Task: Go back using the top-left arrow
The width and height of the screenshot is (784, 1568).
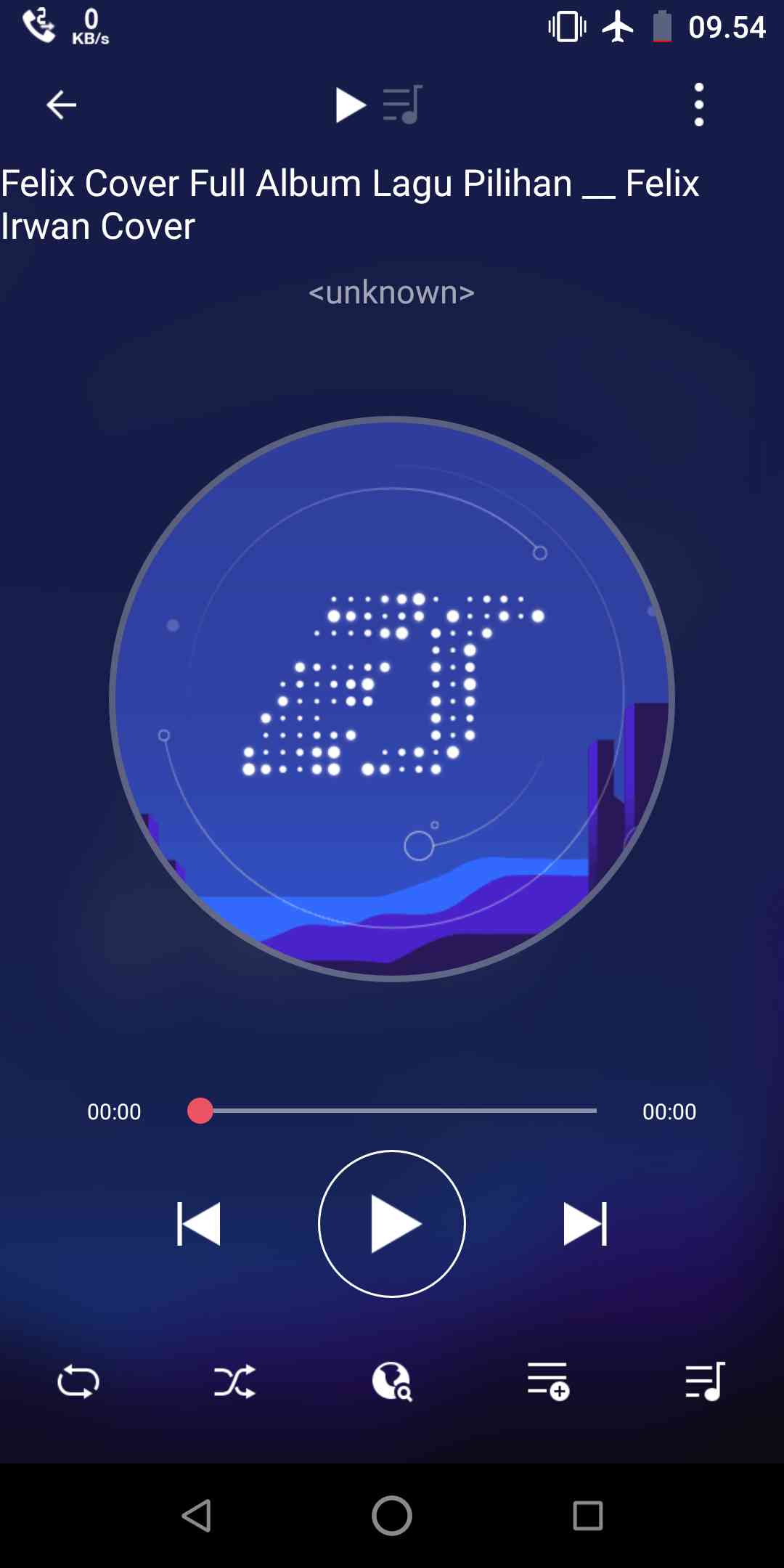Action: pyautogui.click(x=61, y=105)
